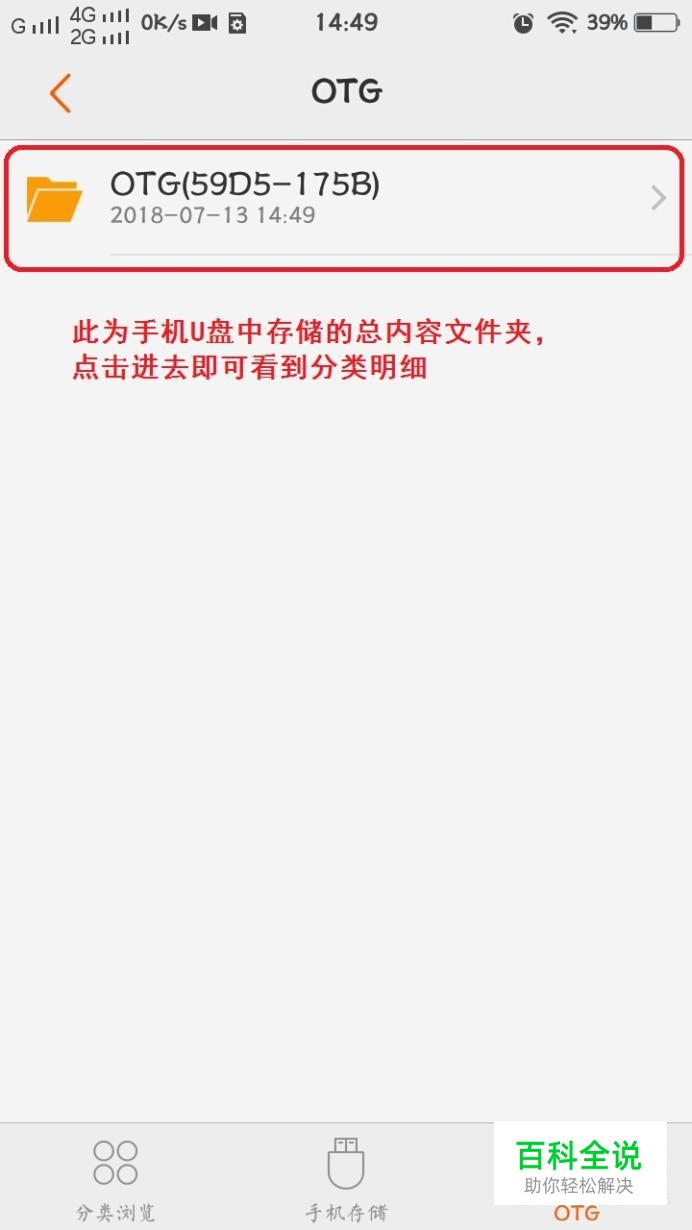Switch to the 手机存储 tab
This screenshot has width=692, height=1230.
[346, 1179]
